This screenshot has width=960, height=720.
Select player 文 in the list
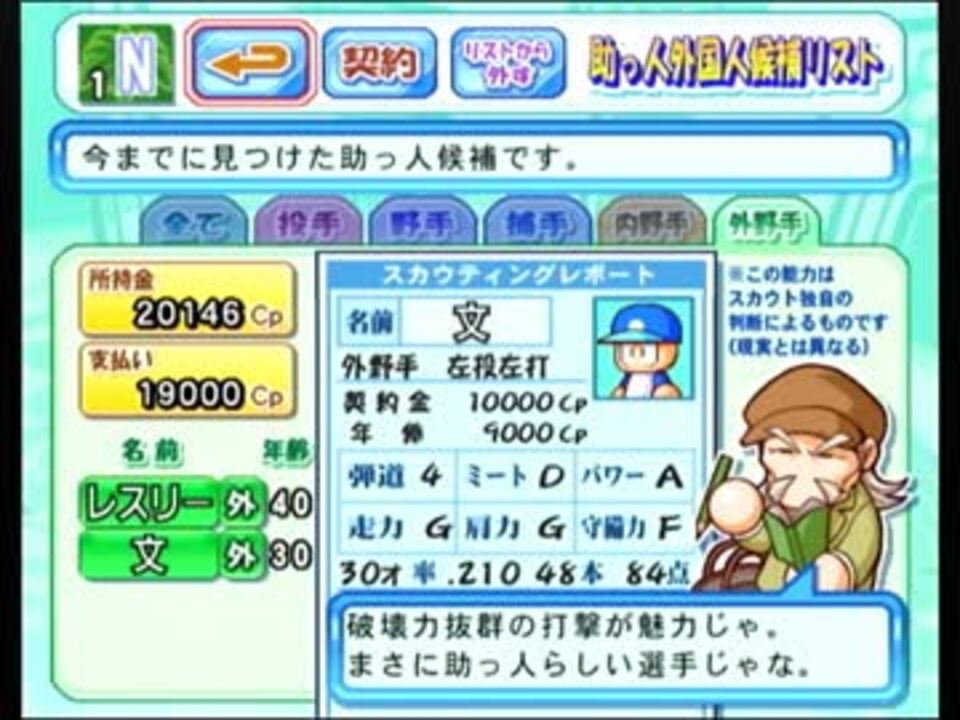tap(149, 555)
